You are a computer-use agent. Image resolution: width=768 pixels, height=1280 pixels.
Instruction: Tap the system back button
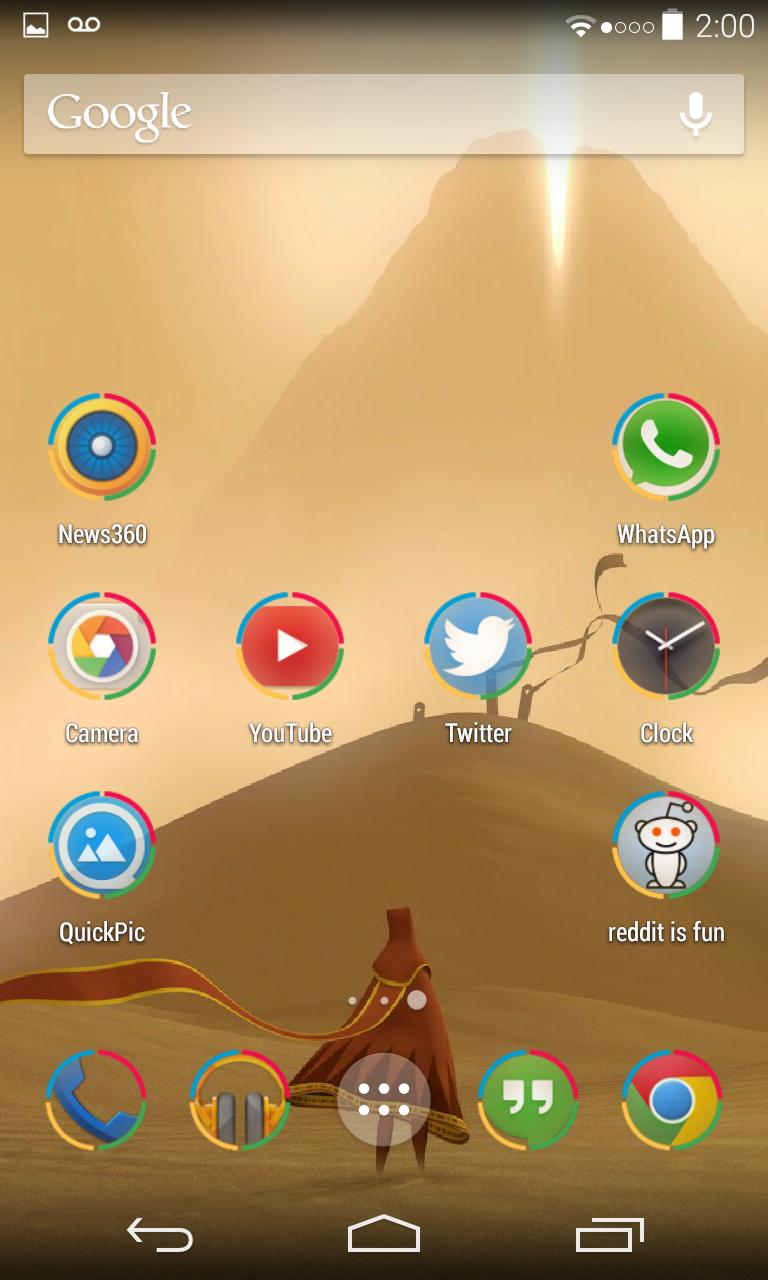[x=160, y=1235]
